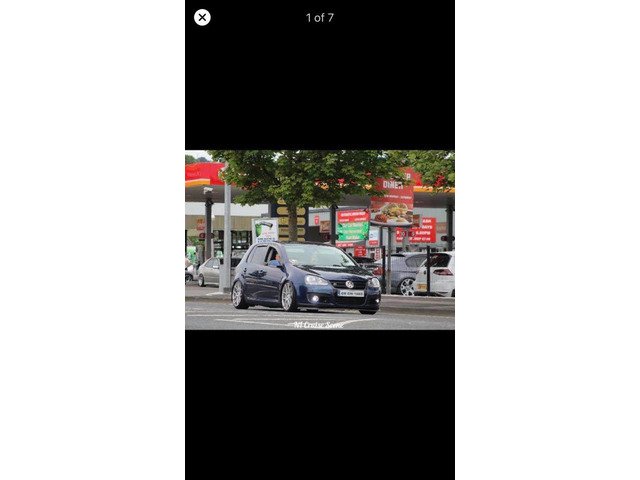Close the photo gallery viewer

point(202,17)
